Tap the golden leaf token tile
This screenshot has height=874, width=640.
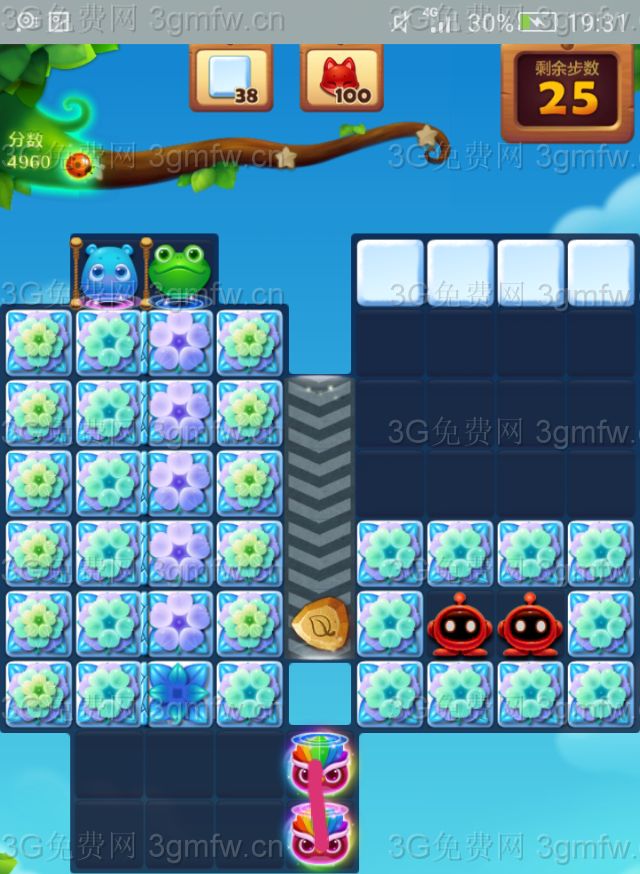320,624
